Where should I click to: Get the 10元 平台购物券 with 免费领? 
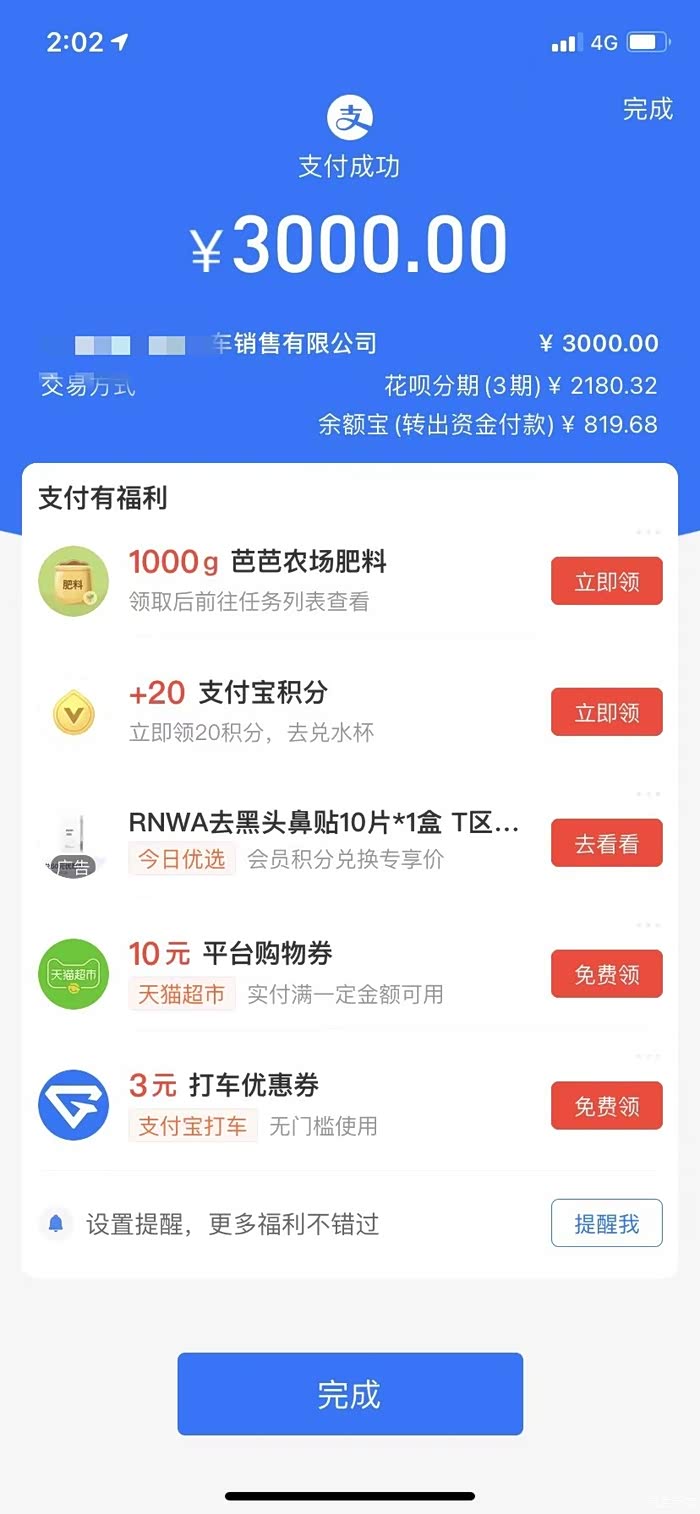click(606, 975)
